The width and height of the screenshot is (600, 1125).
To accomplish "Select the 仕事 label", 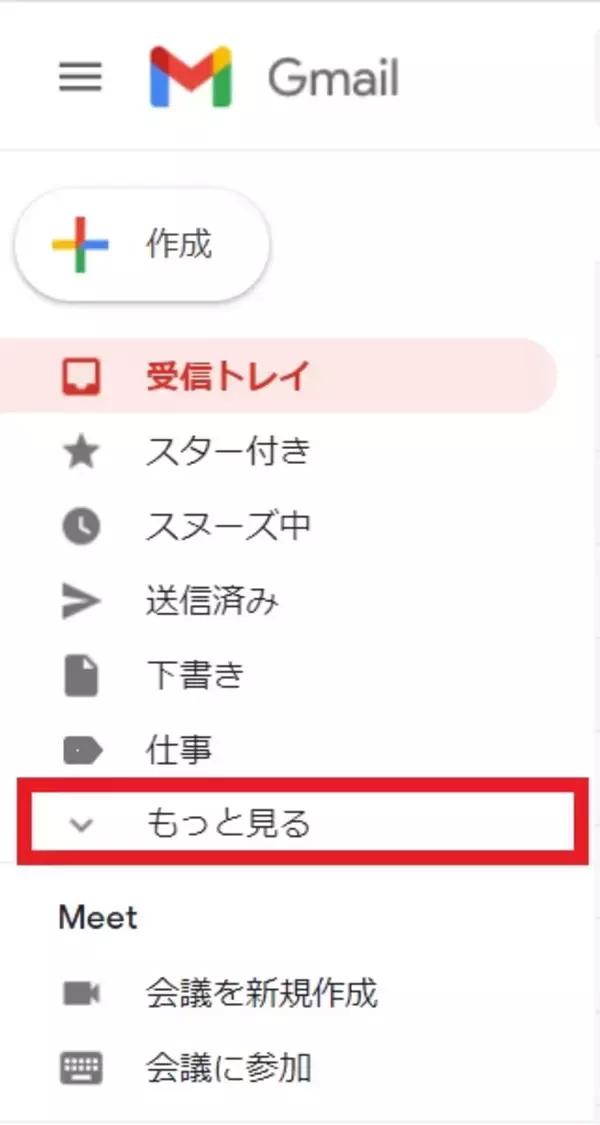I will coord(178,750).
